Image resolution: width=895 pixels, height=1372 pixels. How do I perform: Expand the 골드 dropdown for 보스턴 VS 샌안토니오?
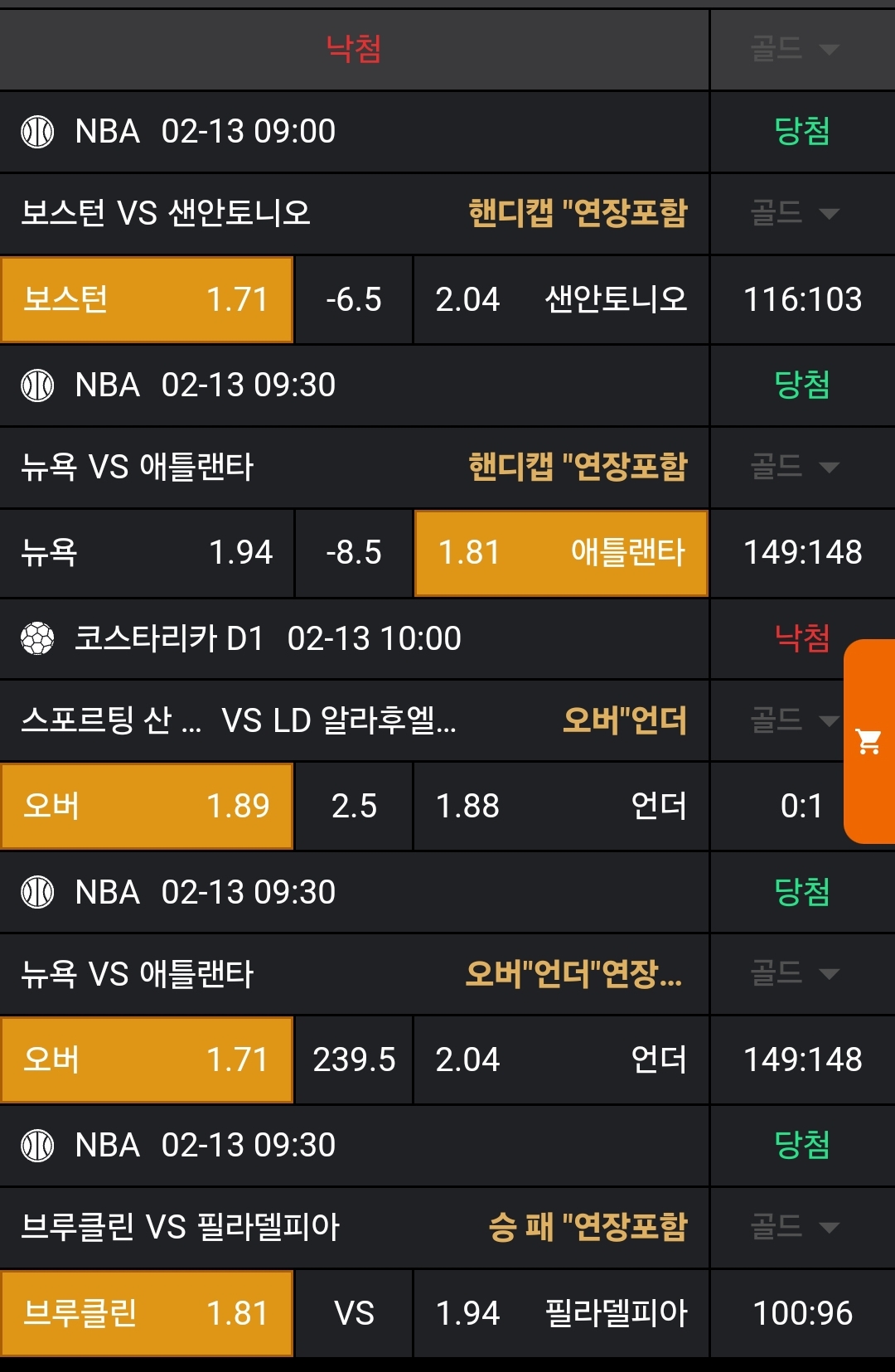click(794, 213)
